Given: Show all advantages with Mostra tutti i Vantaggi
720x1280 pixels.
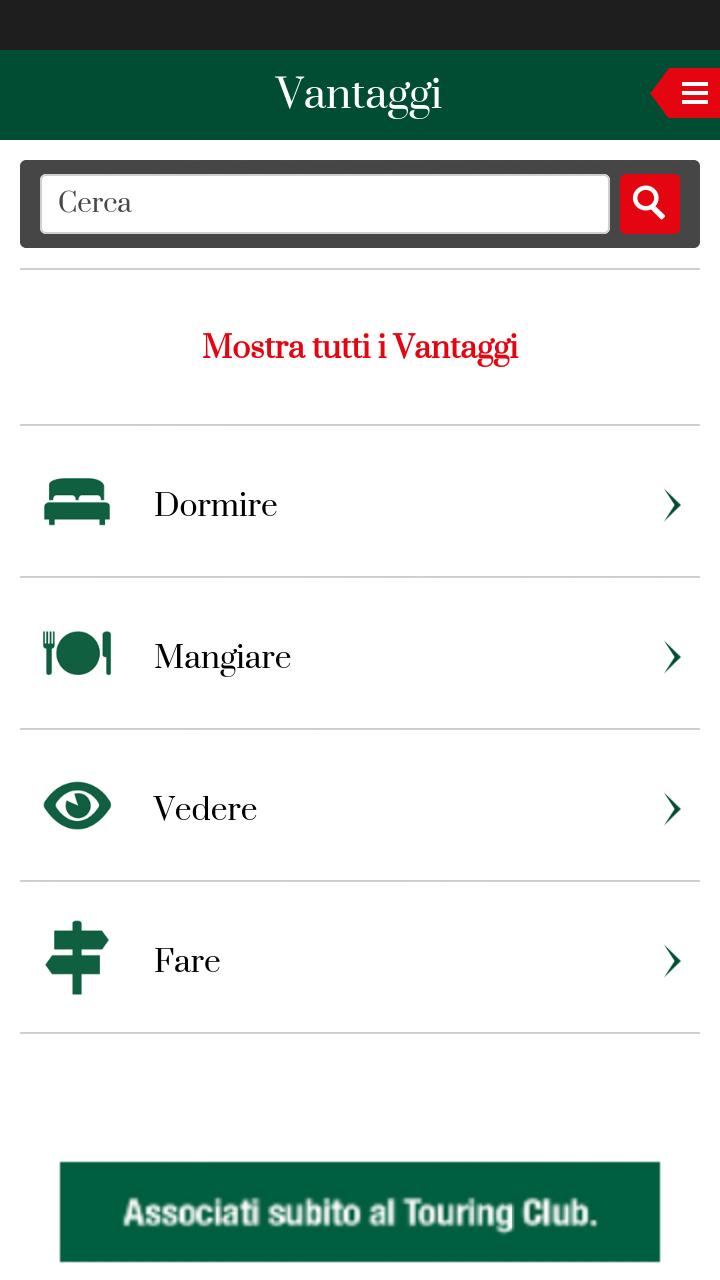Looking at the screenshot, I should point(360,347).
